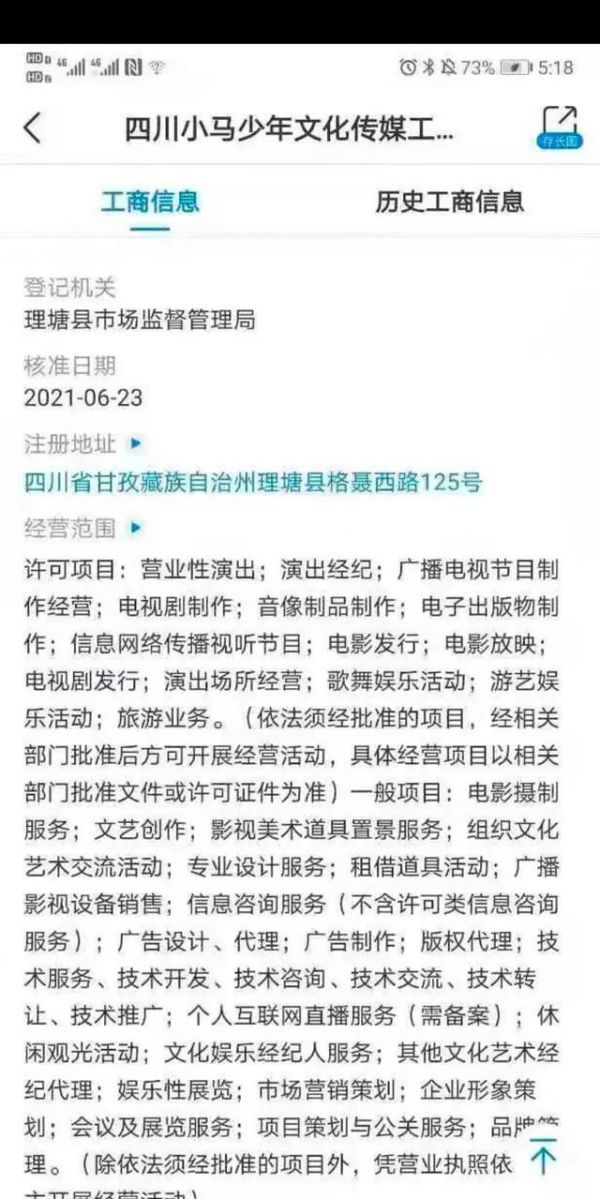Switch to the 历史工商信息 tab

point(449,201)
